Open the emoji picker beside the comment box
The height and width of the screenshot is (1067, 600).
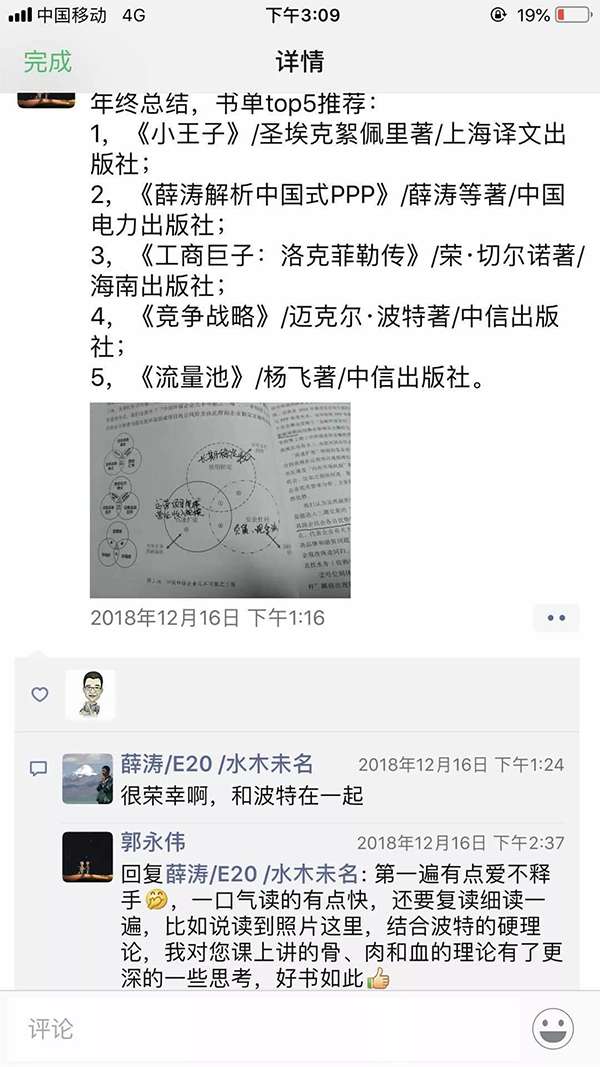tap(553, 1029)
